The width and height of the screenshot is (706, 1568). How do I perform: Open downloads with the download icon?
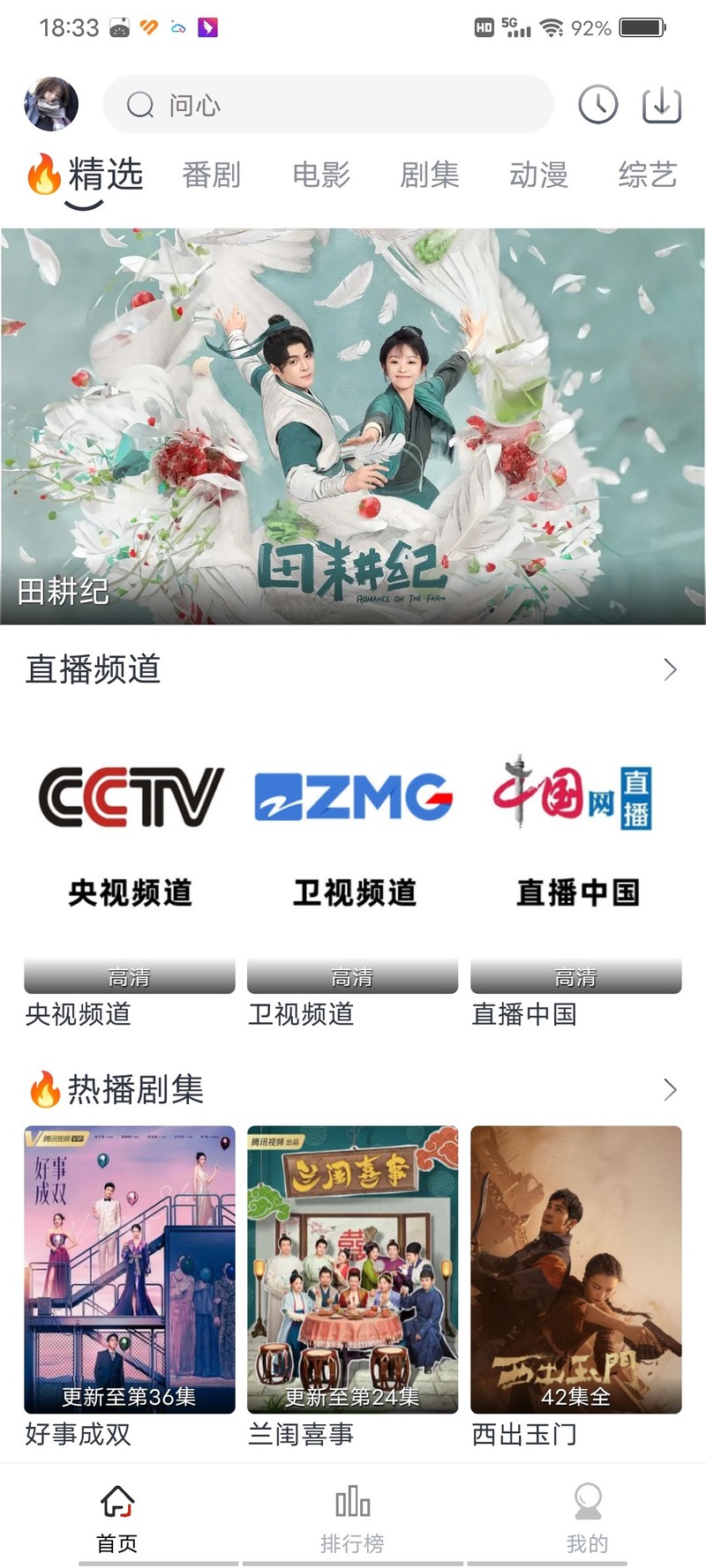(x=661, y=103)
